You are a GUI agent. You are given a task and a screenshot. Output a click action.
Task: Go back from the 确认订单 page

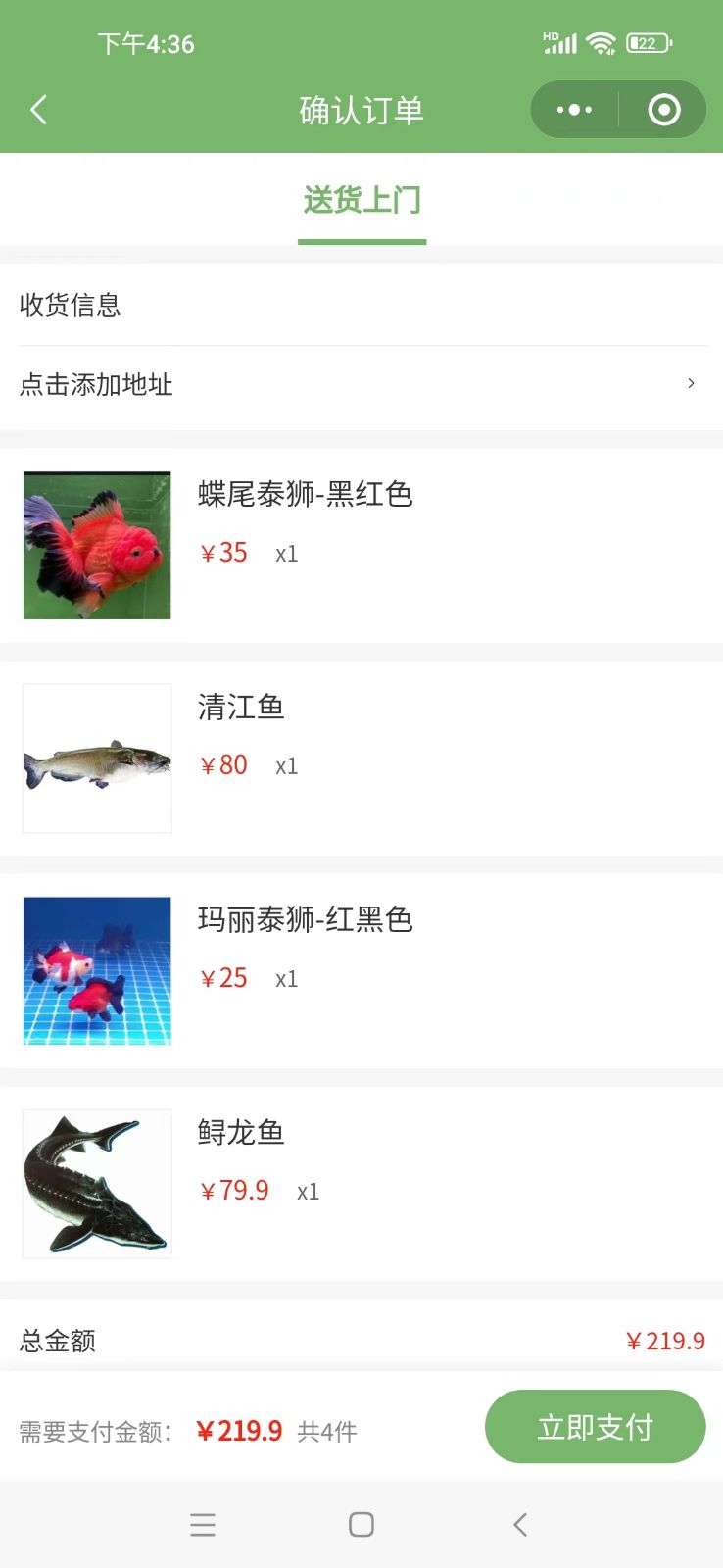[x=39, y=110]
